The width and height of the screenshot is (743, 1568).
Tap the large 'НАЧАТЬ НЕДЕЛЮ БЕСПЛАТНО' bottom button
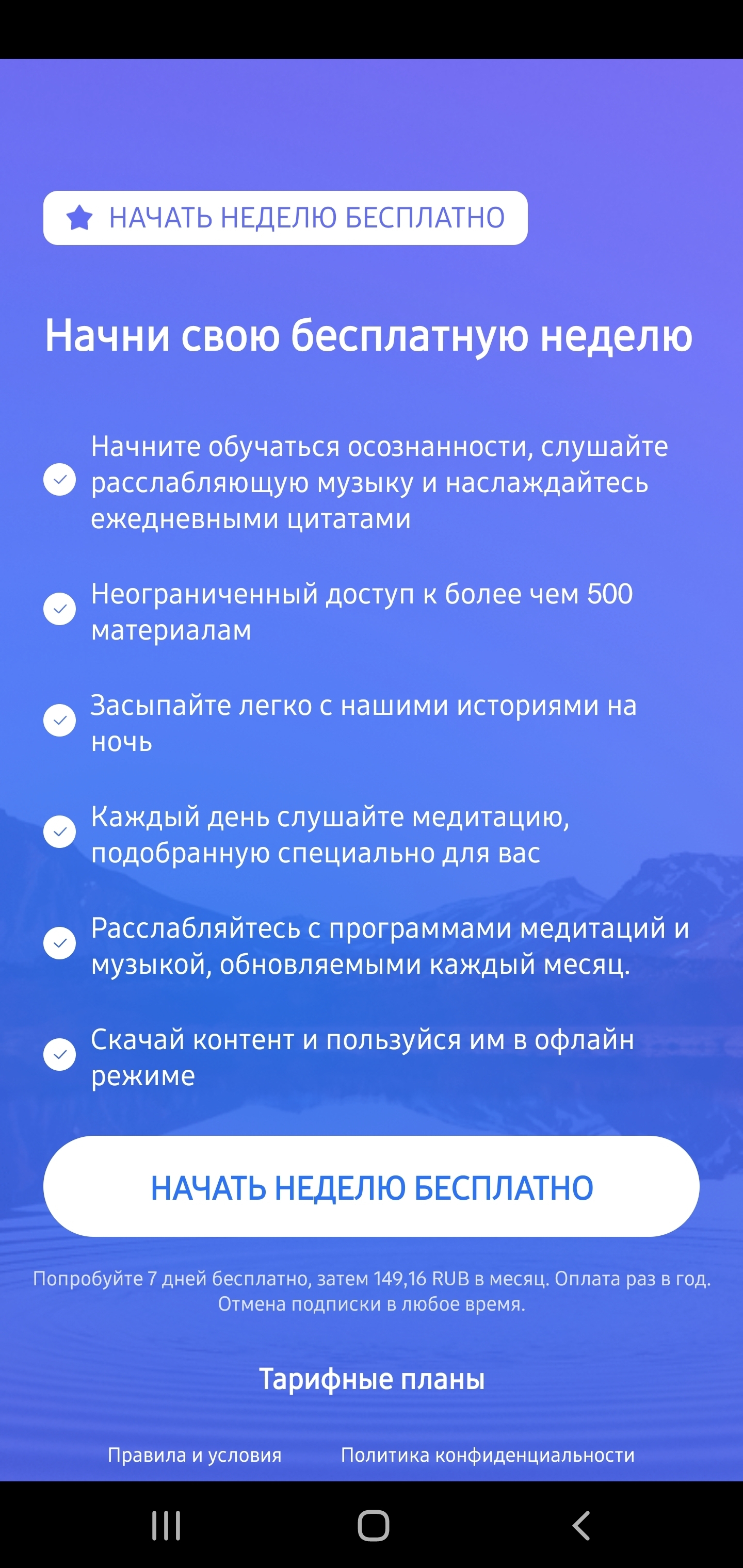point(371,1187)
